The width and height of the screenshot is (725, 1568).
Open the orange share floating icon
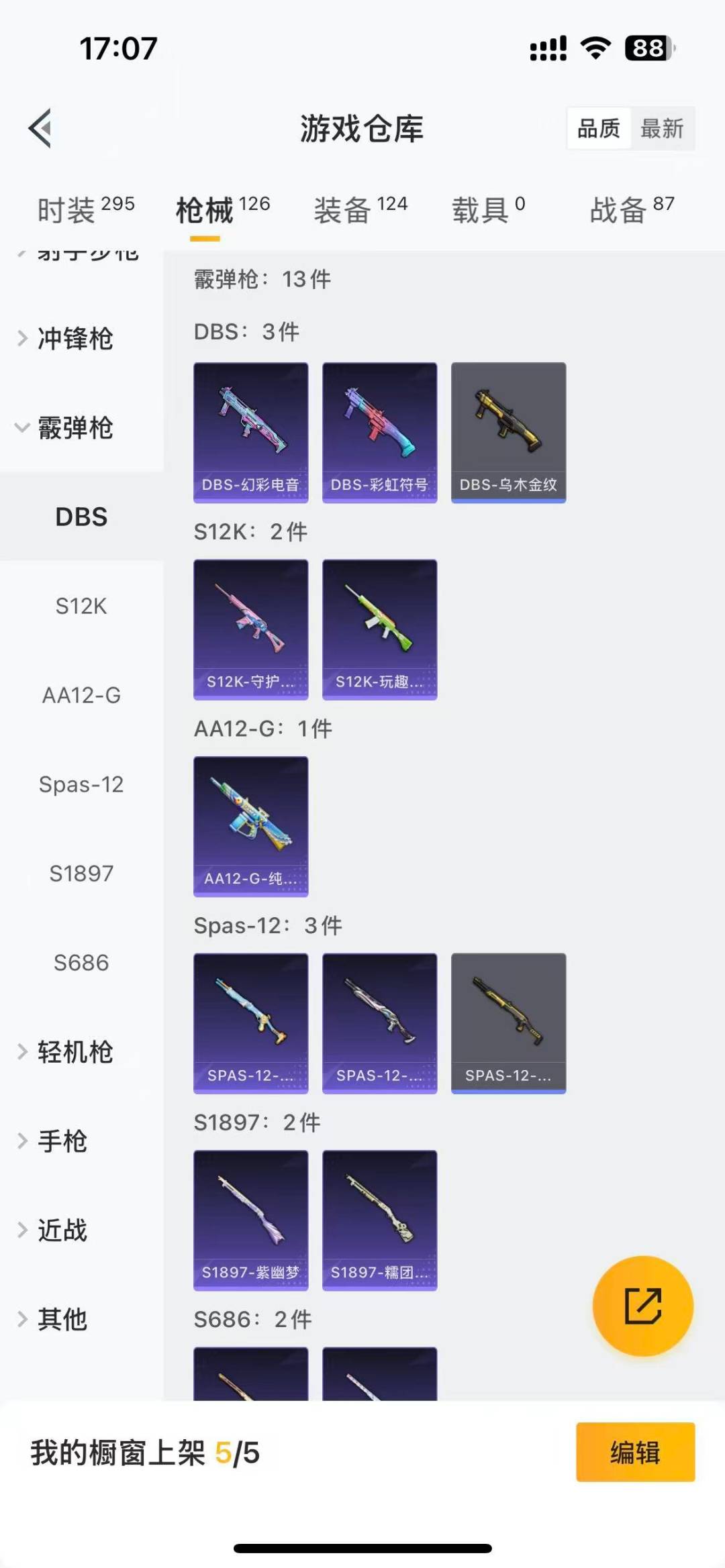pyautogui.click(x=642, y=1306)
